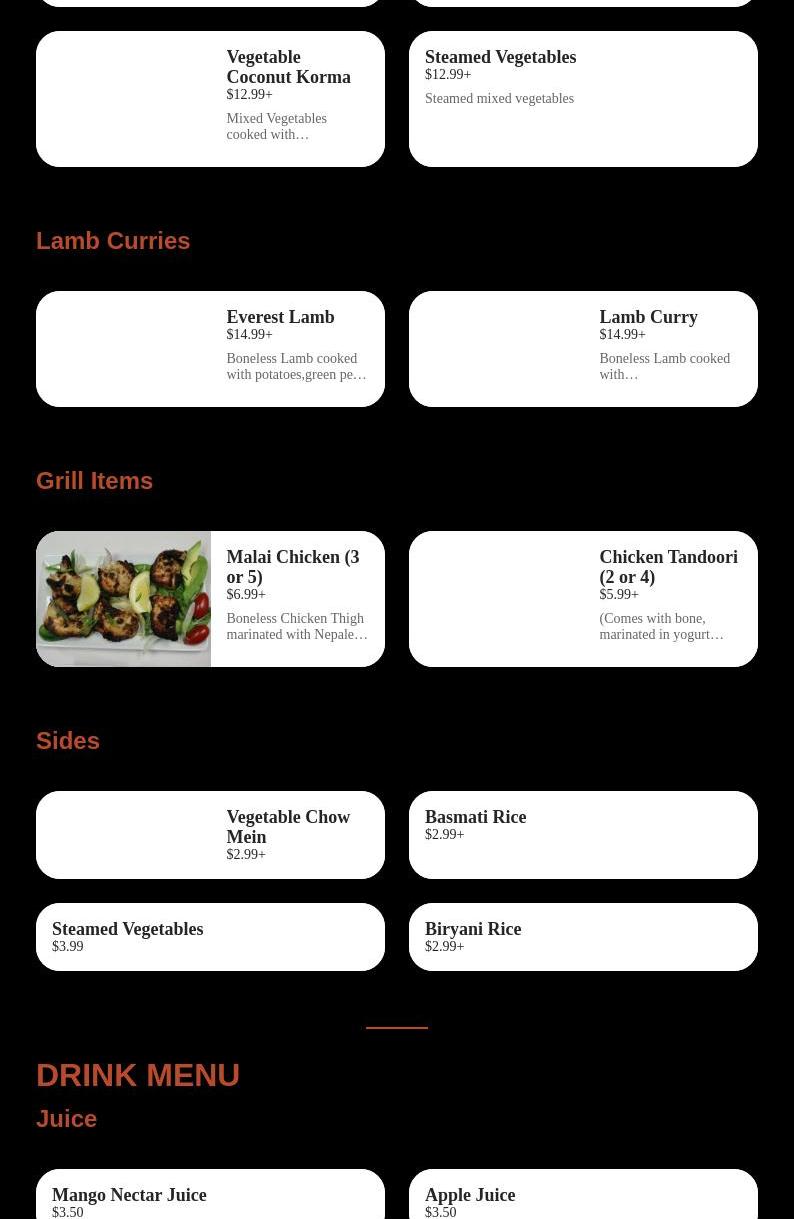794x1219 pixels.
Task: View the Lamb Curry card
Action: tap(583, 349)
